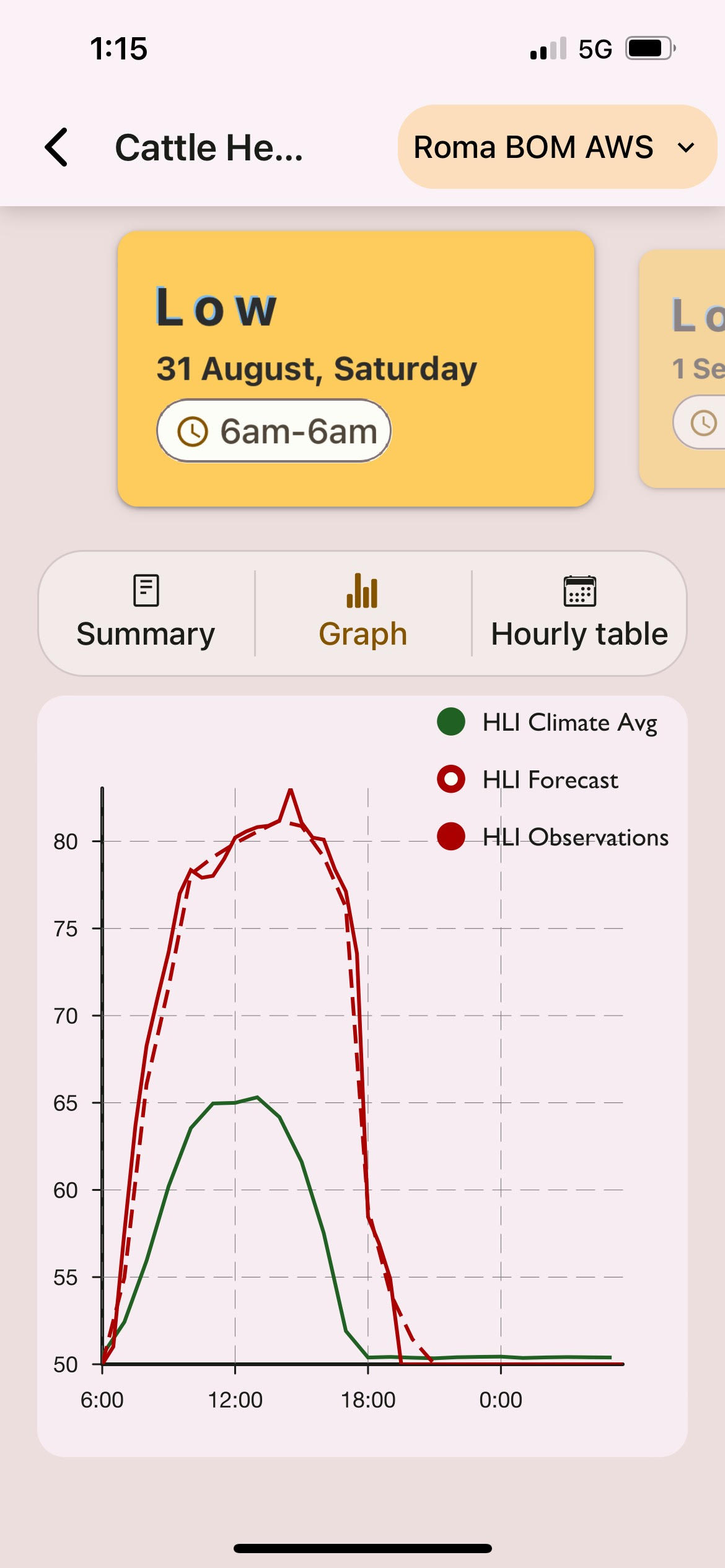Viewport: 725px width, 1568px height.
Task: Tap the 6am-6am time range pill
Action: (275, 430)
